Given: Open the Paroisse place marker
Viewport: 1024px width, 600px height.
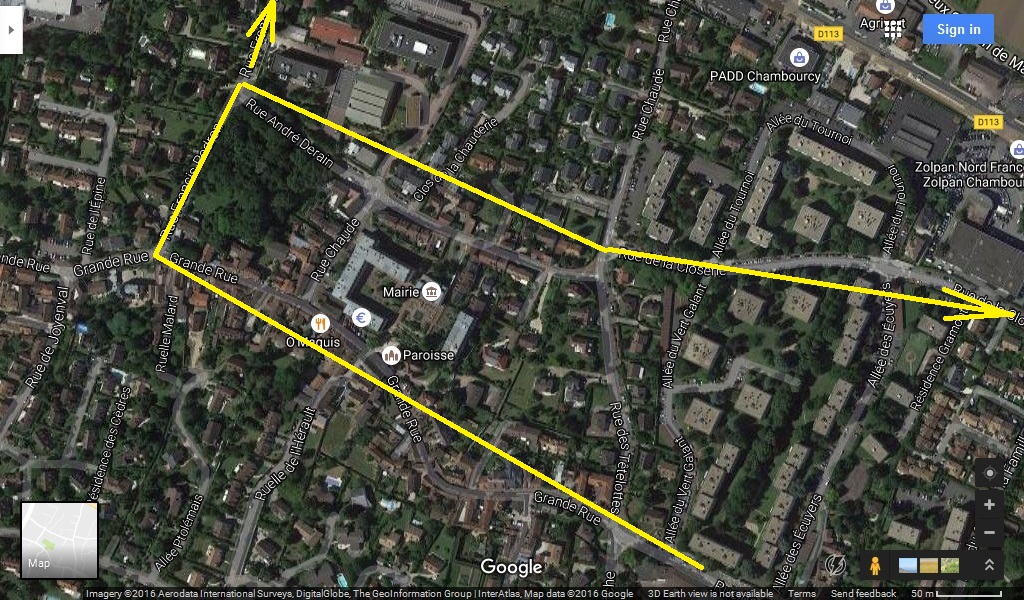Looking at the screenshot, I should pos(391,355).
